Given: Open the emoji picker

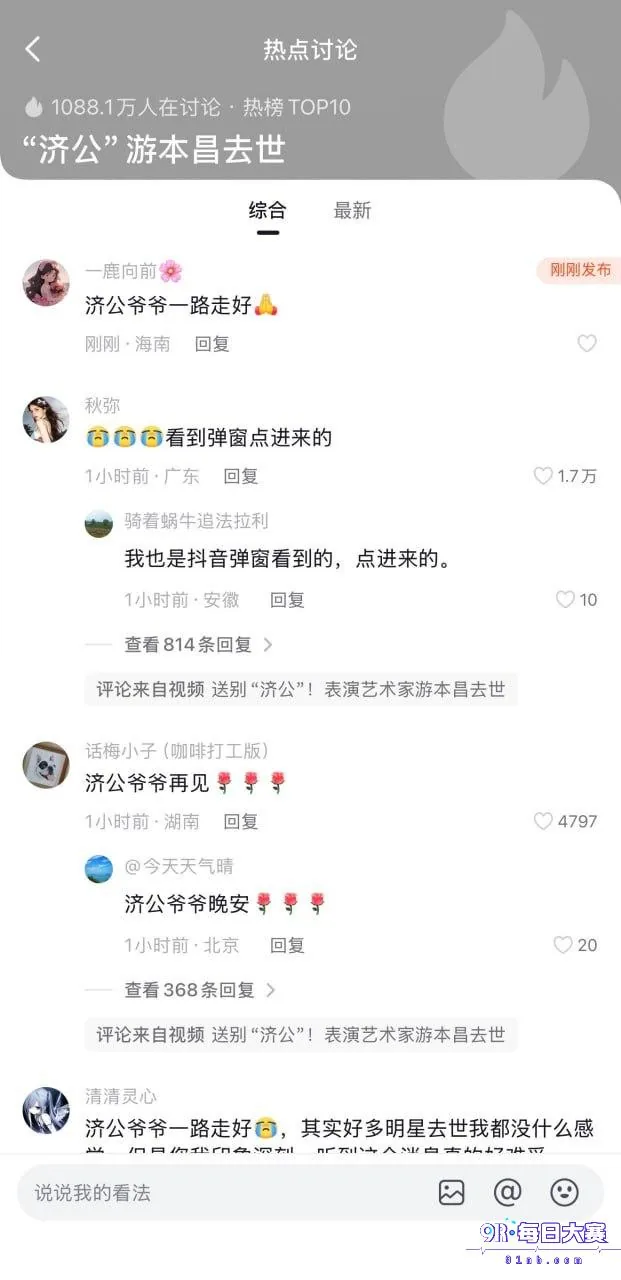Looking at the screenshot, I should [565, 1192].
